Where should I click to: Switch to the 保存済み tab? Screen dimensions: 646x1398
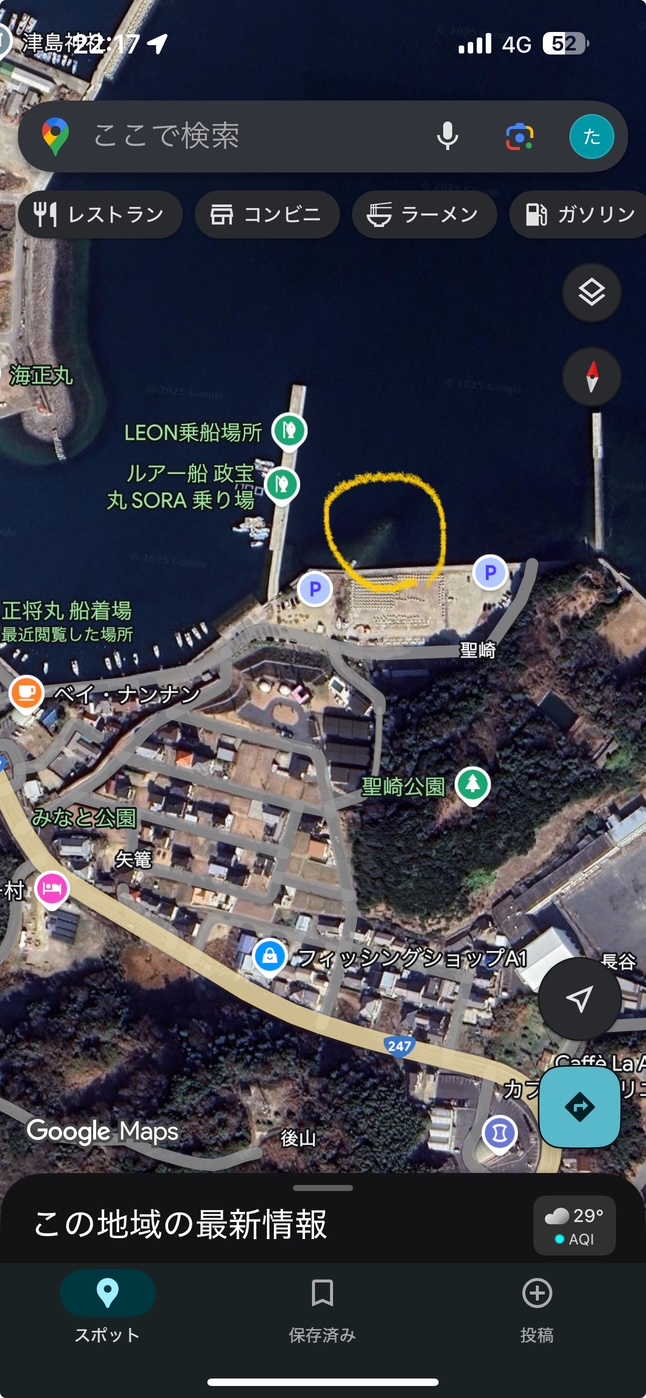point(322,1308)
